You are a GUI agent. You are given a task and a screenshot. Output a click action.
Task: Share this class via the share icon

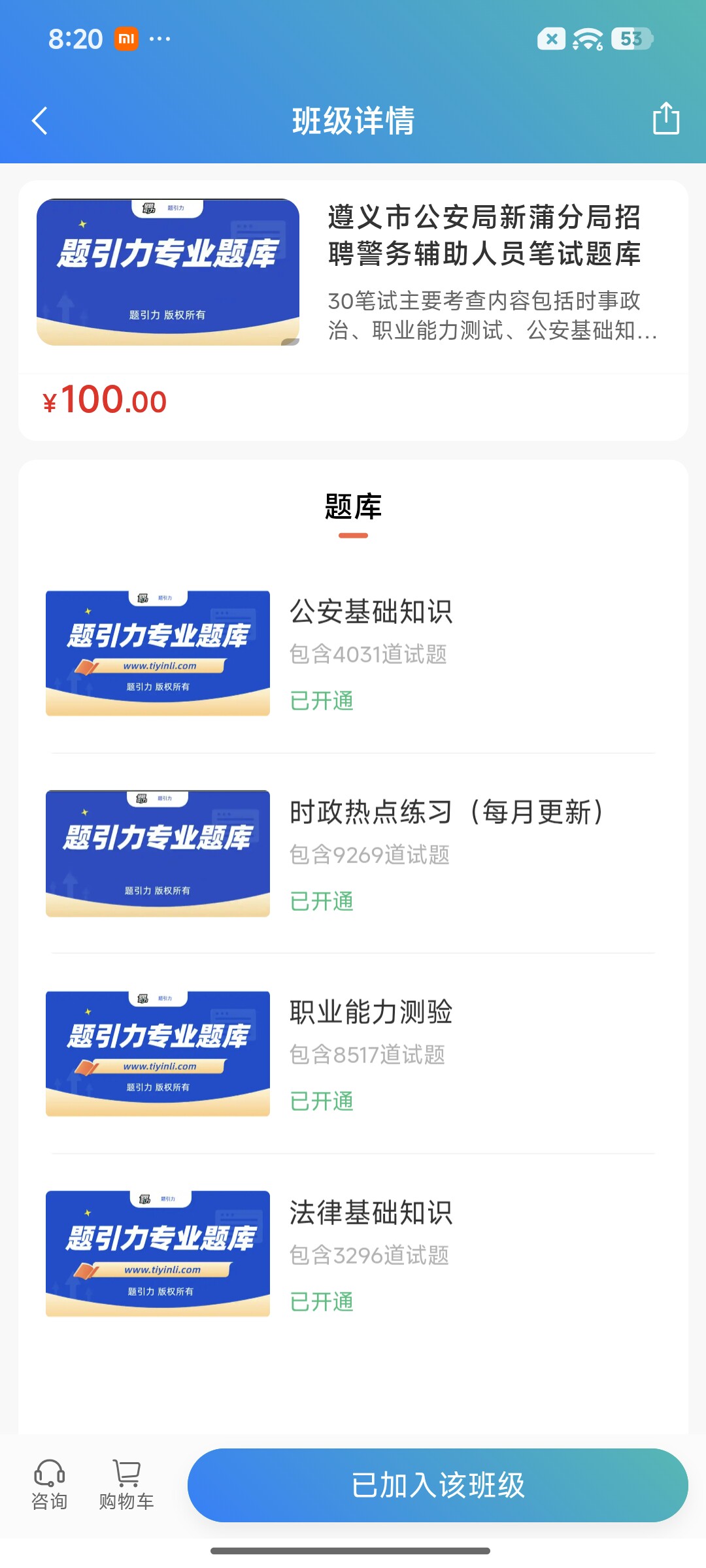666,118
